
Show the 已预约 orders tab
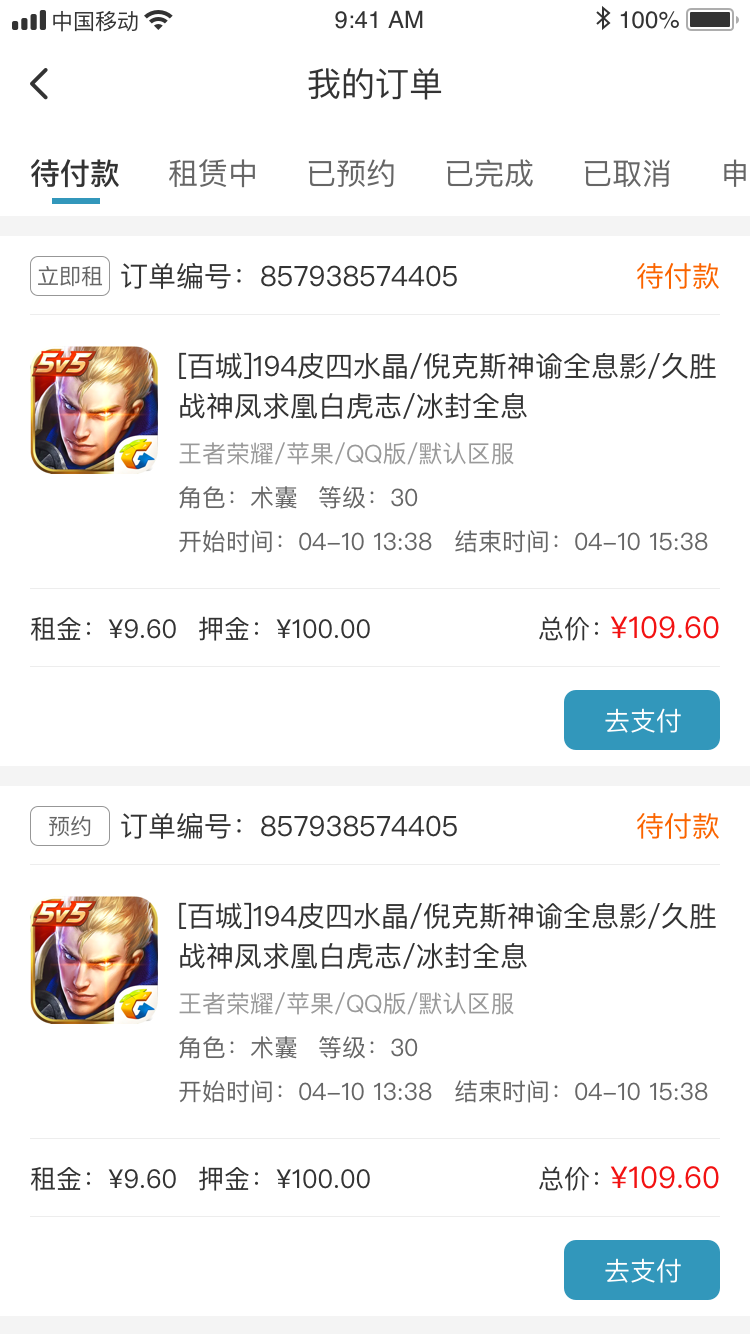(x=351, y=174)
